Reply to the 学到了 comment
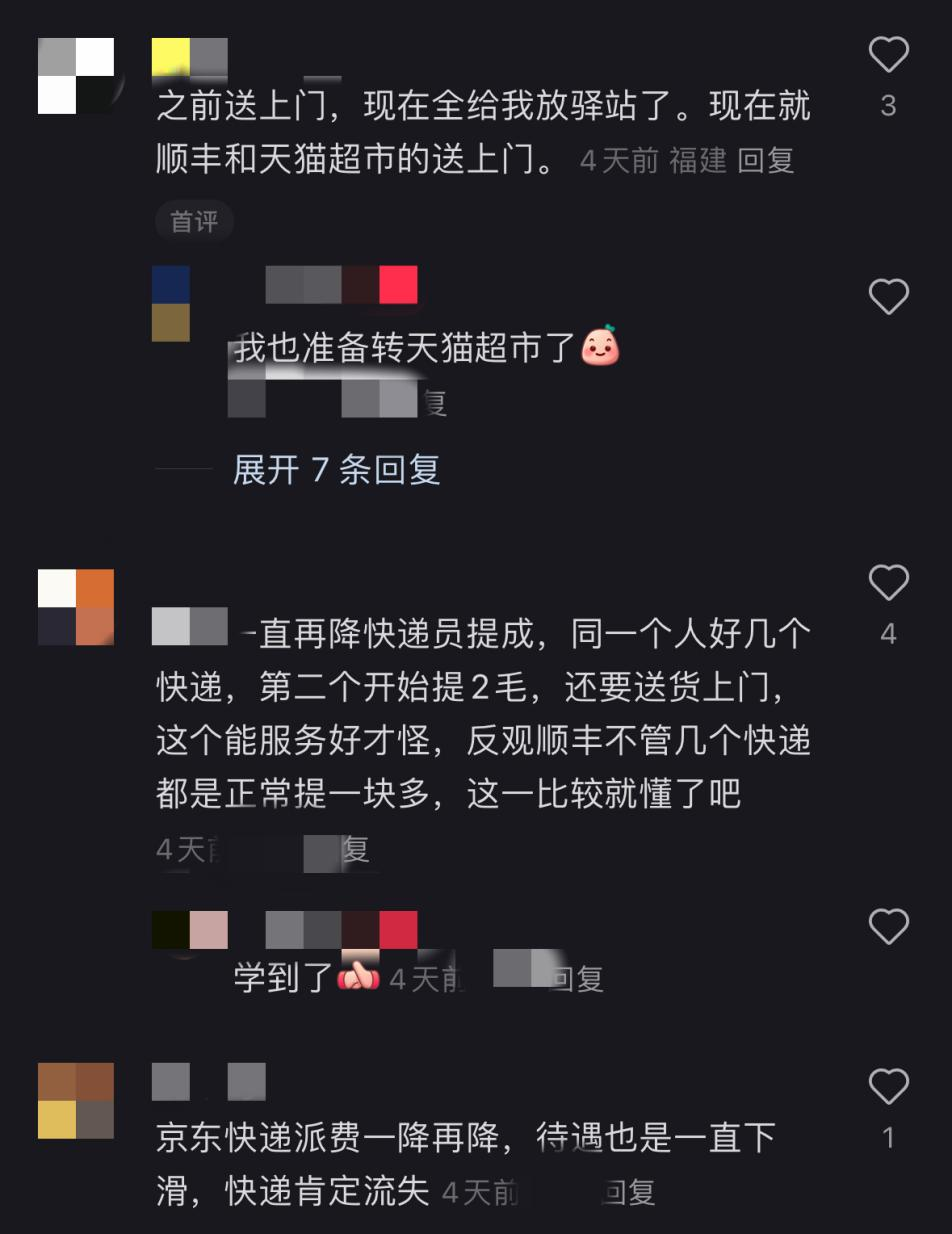 (x=576, y=979)
